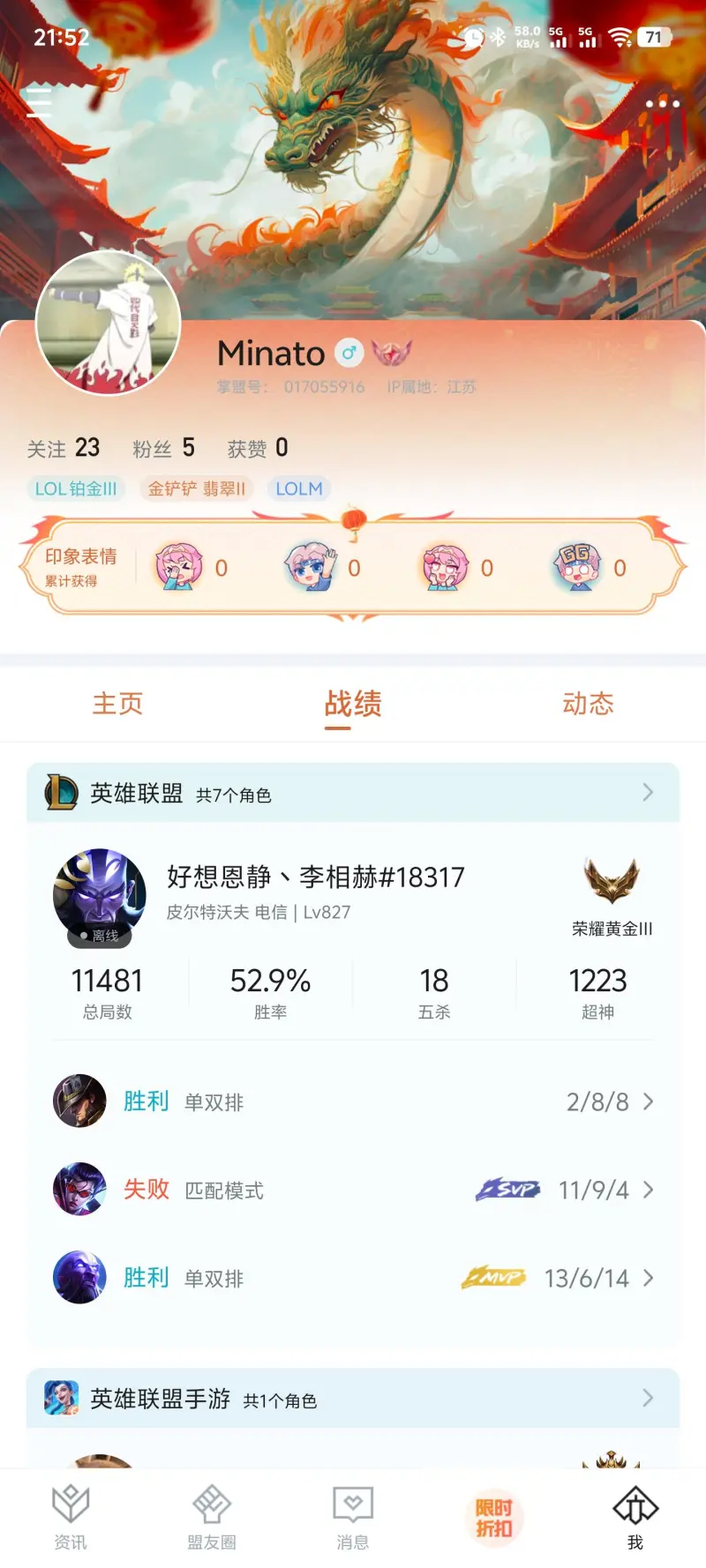706x1568 pixels.
Task: Open the 限时折扣 discount tab
Action: click(x=494, y=1517)
